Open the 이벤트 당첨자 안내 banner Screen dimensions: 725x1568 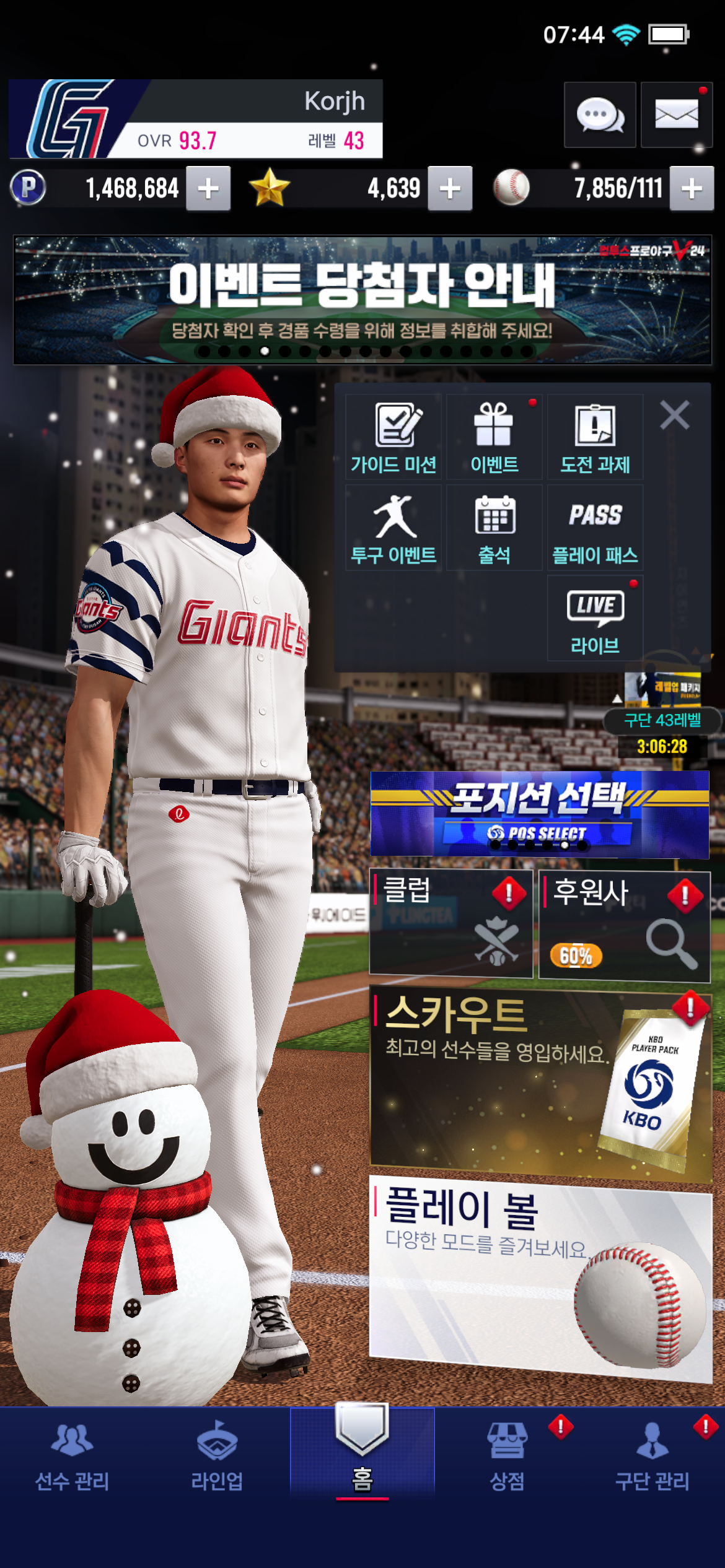(362, 300)
